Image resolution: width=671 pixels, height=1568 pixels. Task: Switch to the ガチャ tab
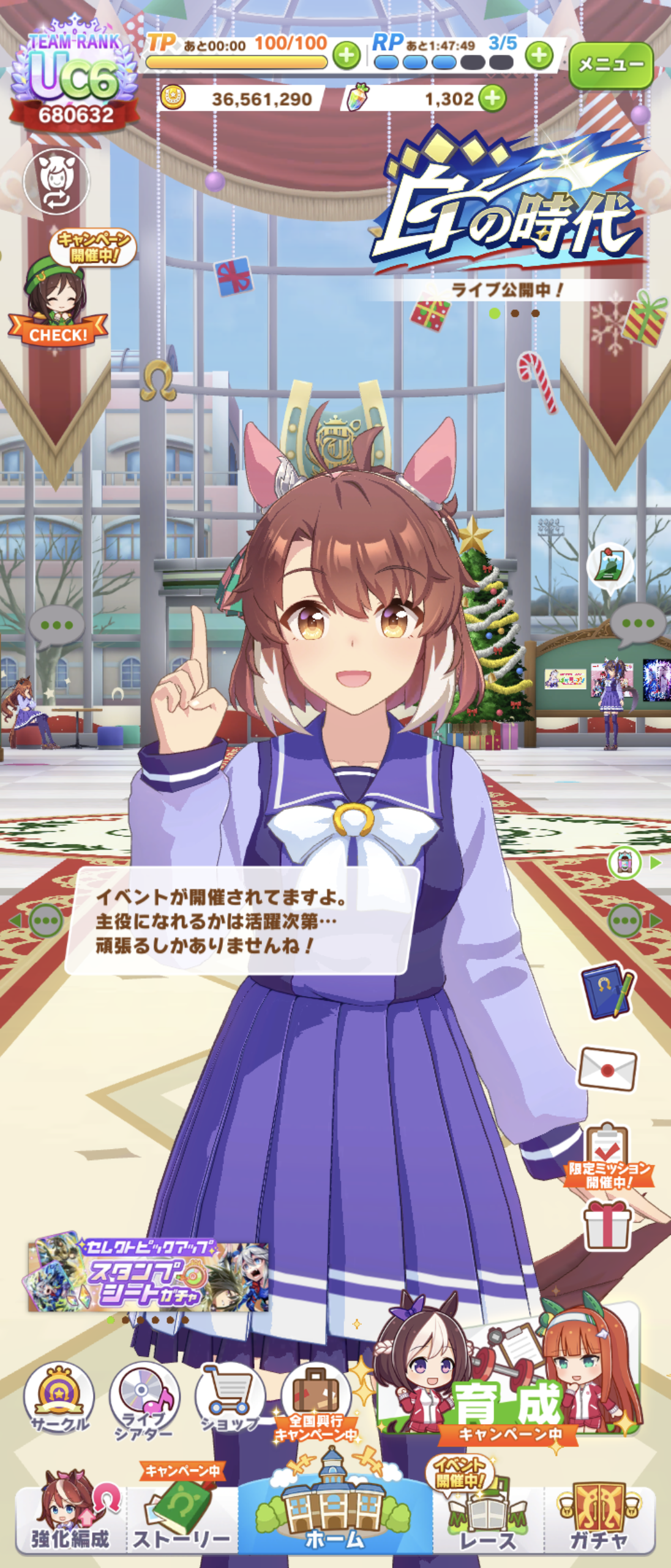pyautogui.click(x=599, y=1518)
